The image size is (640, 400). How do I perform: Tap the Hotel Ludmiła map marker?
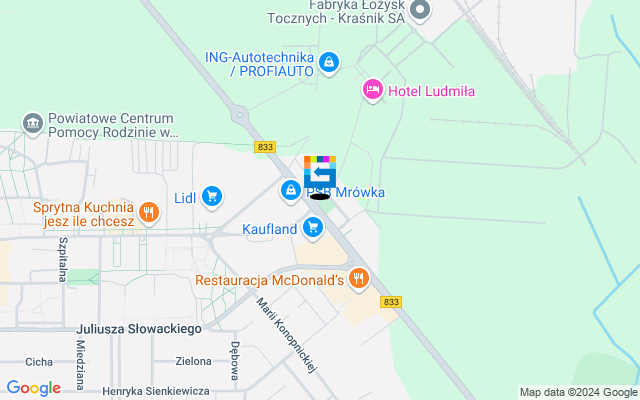click(x=372, y=91)
